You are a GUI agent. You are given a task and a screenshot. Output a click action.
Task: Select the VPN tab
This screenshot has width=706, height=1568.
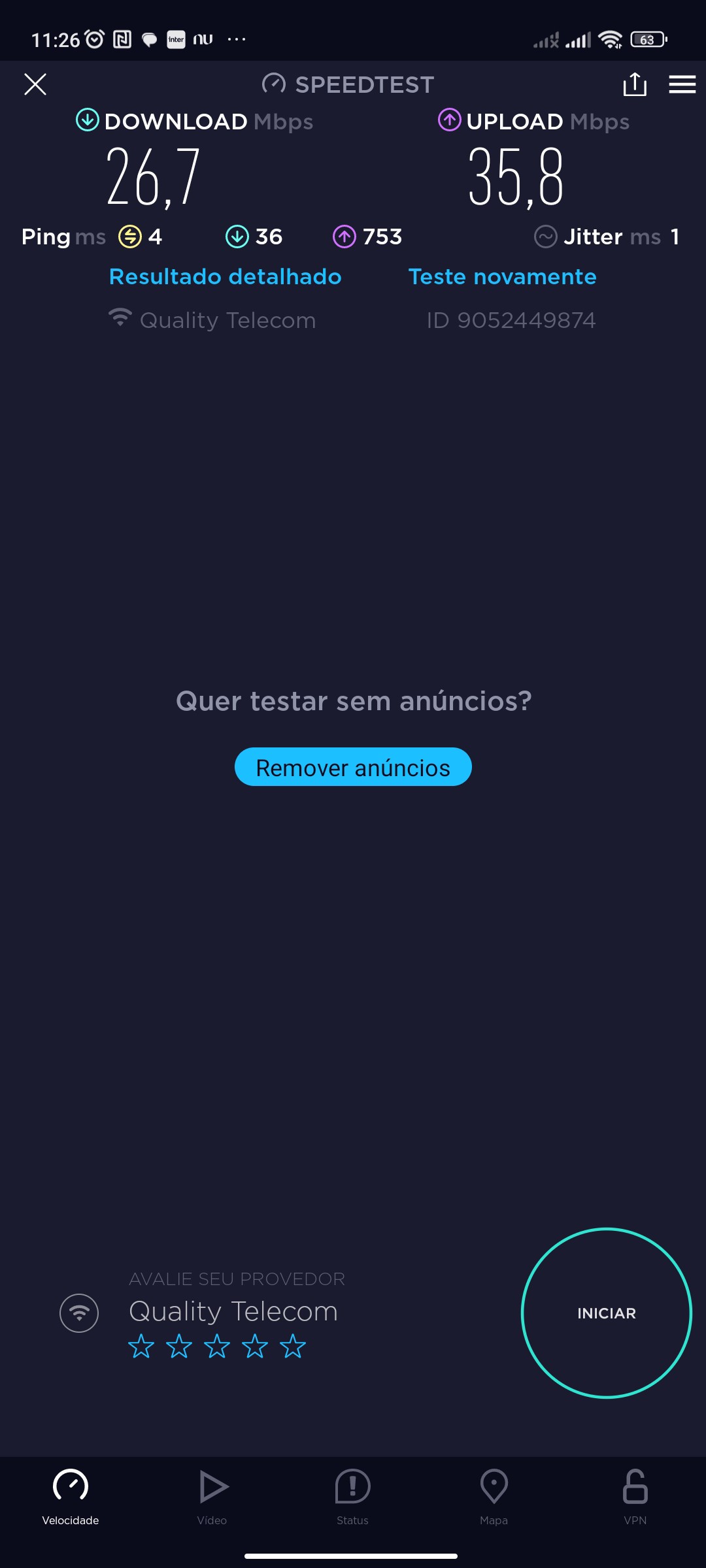pos(635,1496)
